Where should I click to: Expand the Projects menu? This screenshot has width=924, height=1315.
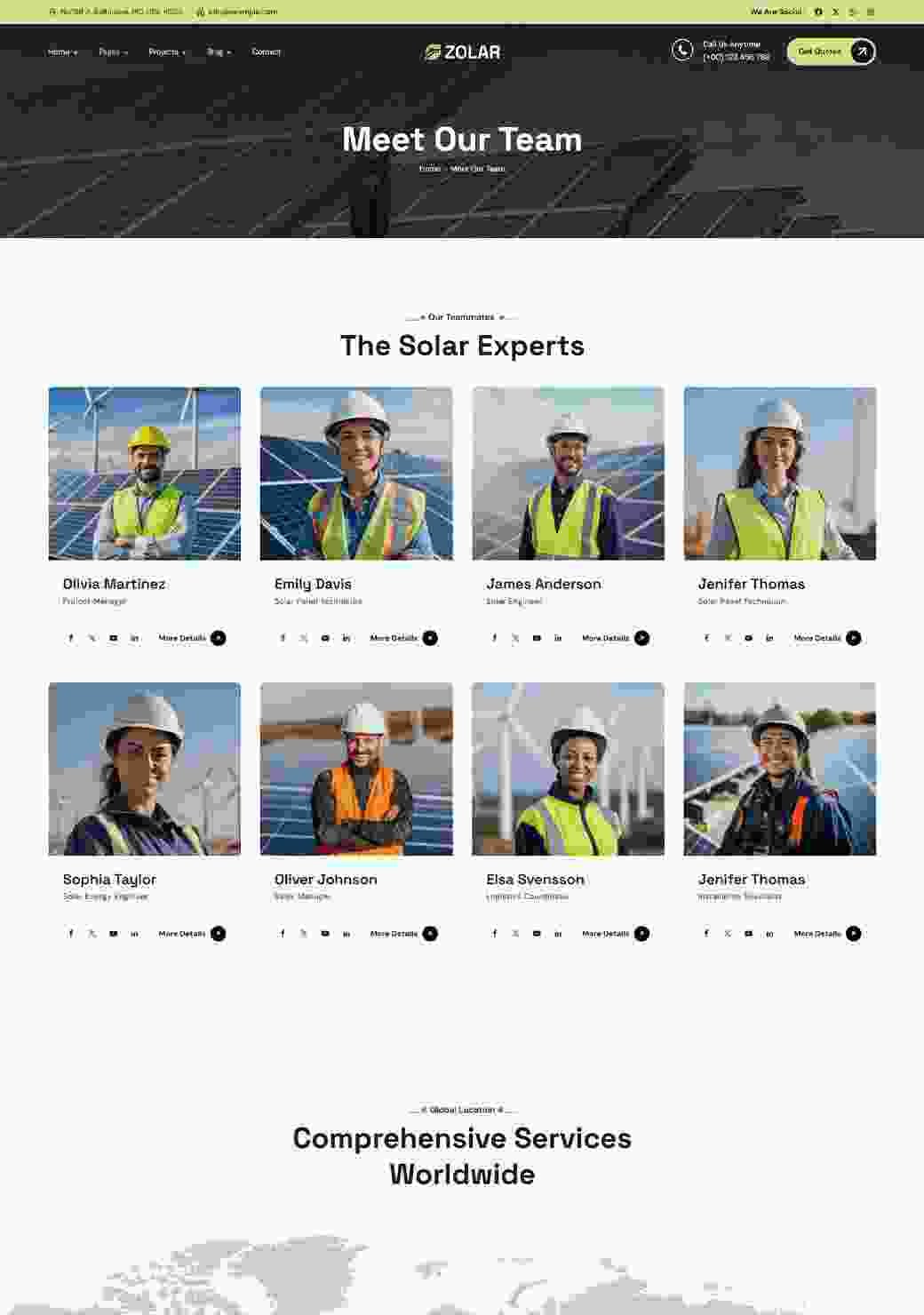(x=167, y=52)
